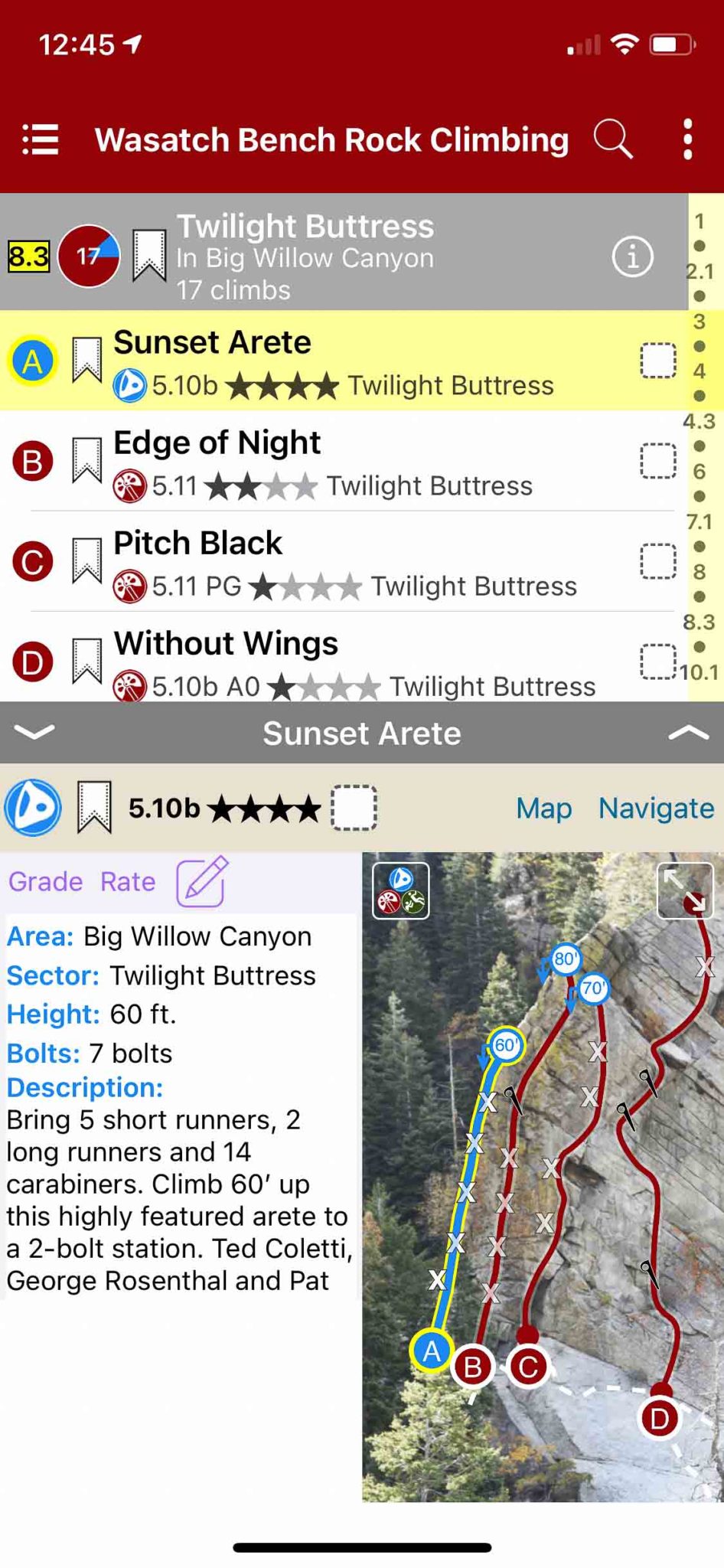Rate the Sunset Arete climb
Screen dimensions: 724x1568
(128, 882)
